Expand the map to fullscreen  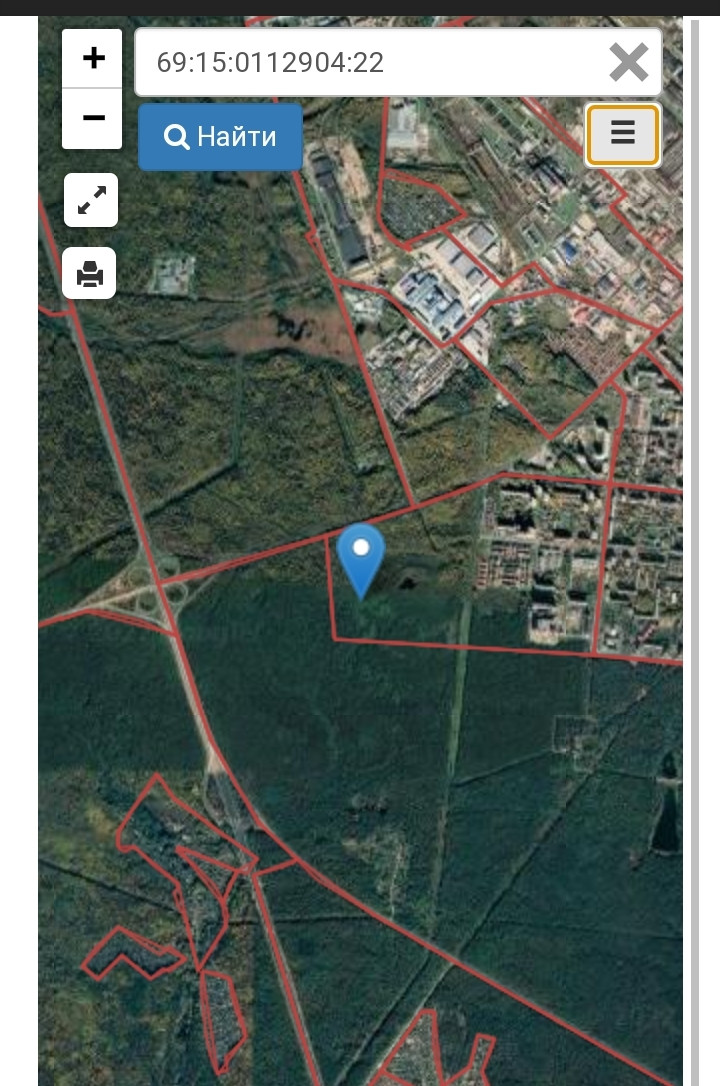coord(91,200)
